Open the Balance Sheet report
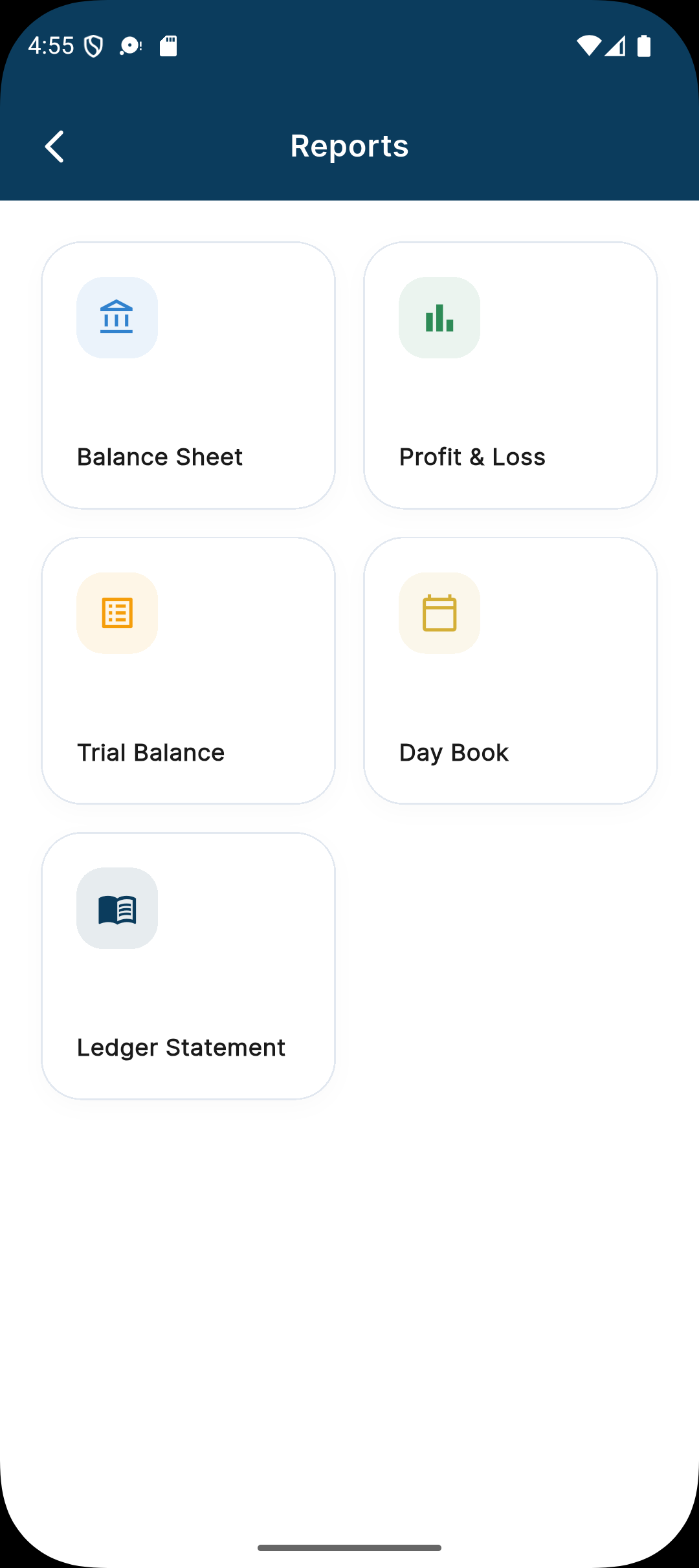 (188, 375)
